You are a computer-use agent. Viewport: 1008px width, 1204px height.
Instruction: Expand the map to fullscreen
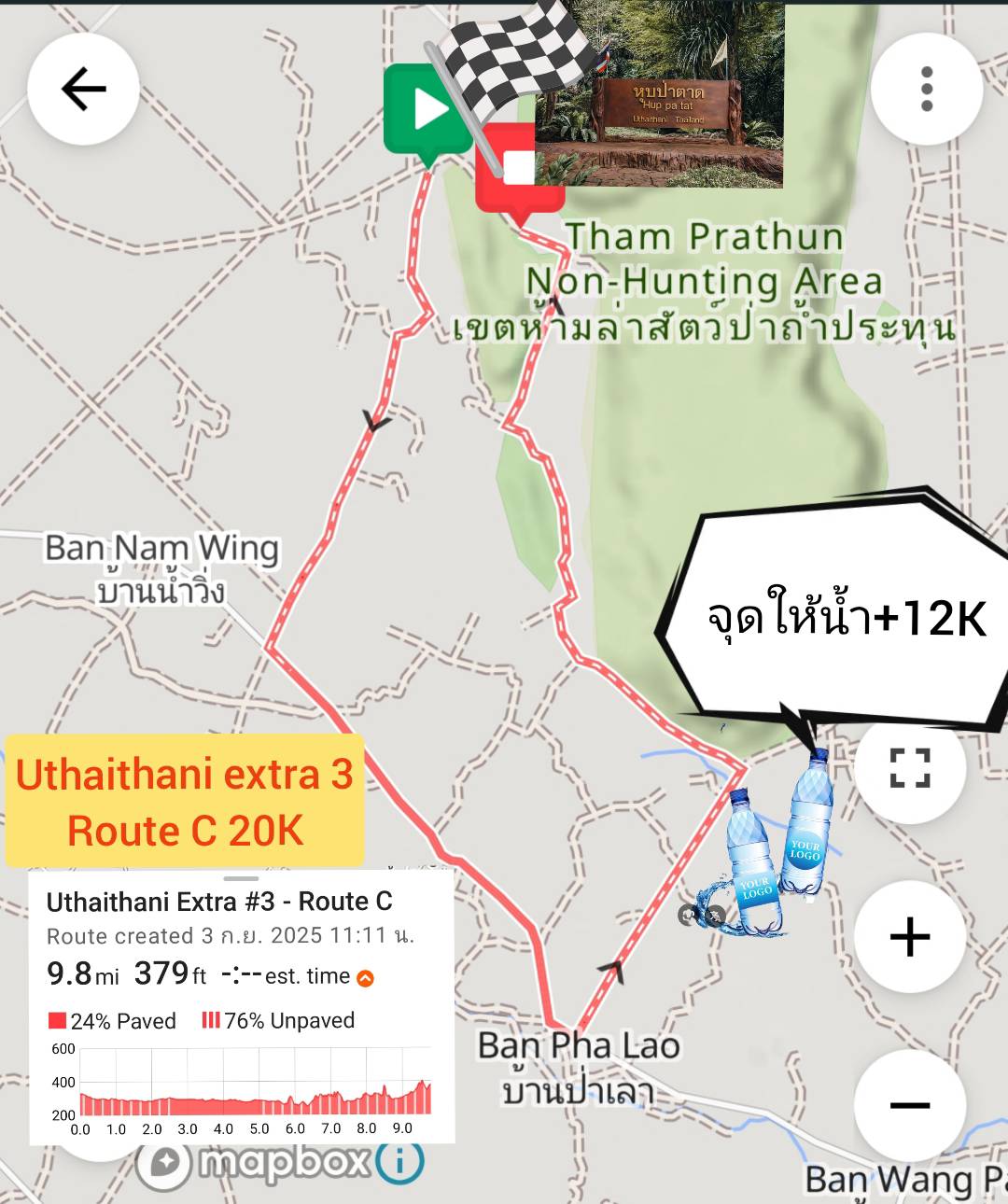(909, 768)
